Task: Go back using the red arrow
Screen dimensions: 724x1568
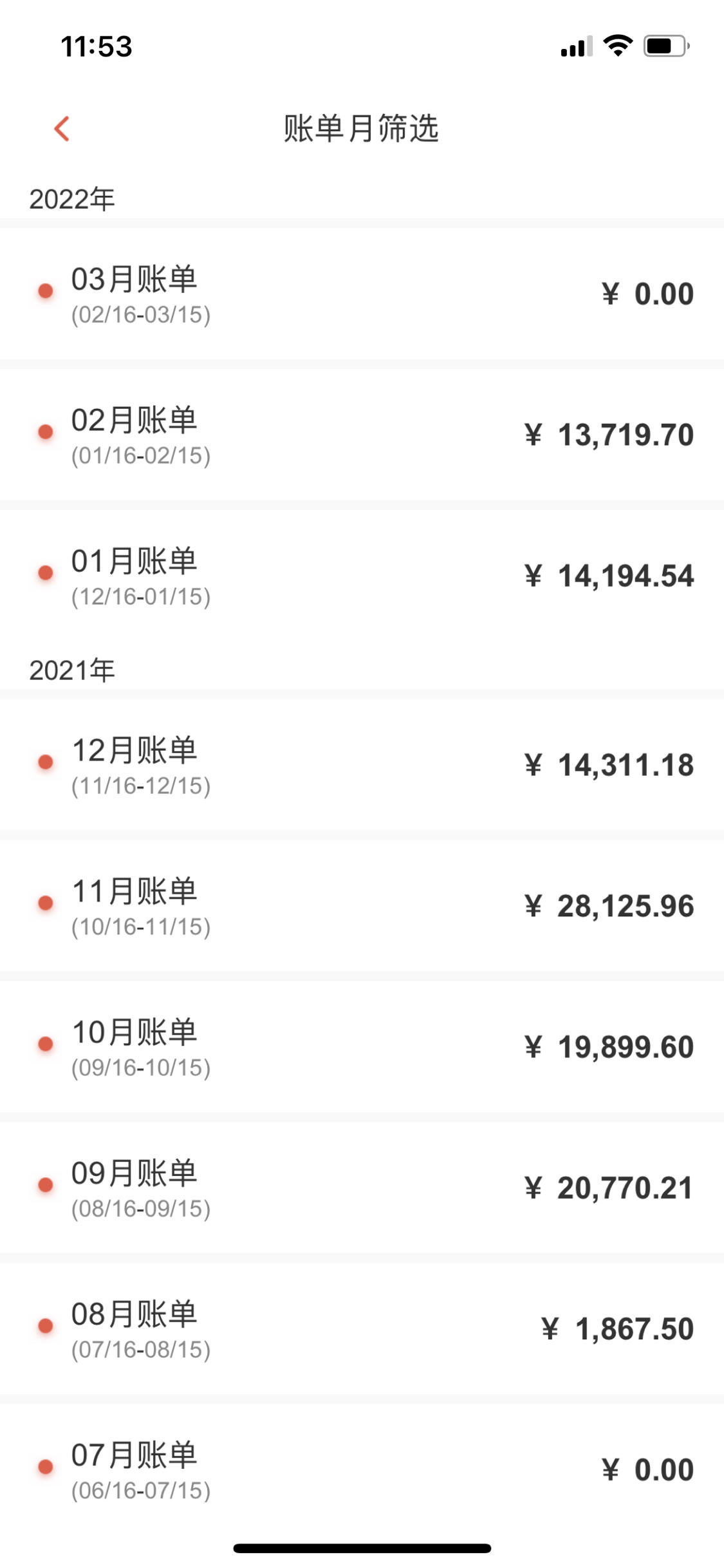Action: tap(62, 128)
